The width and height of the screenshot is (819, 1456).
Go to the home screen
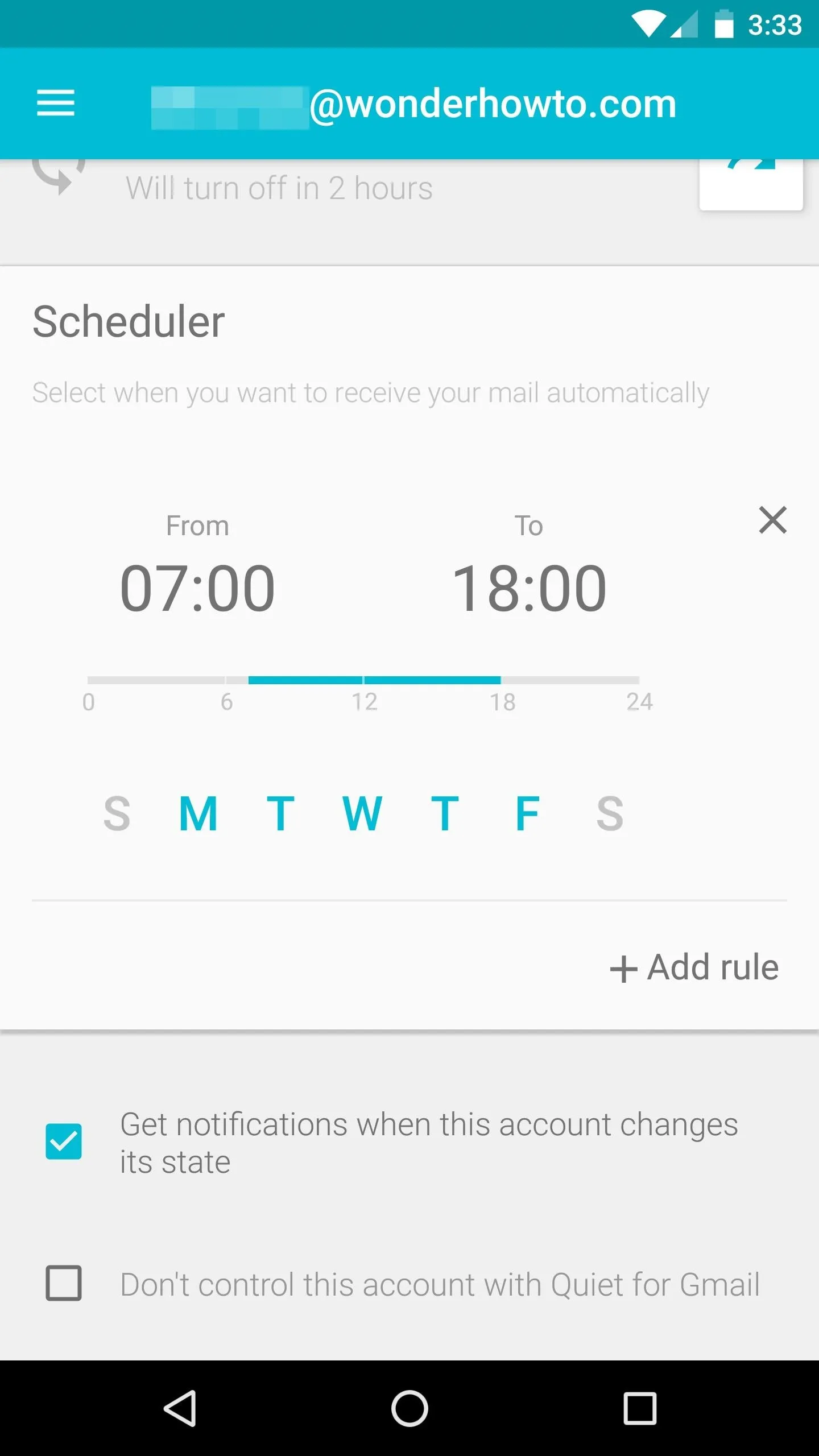[x=409, y=1408]
